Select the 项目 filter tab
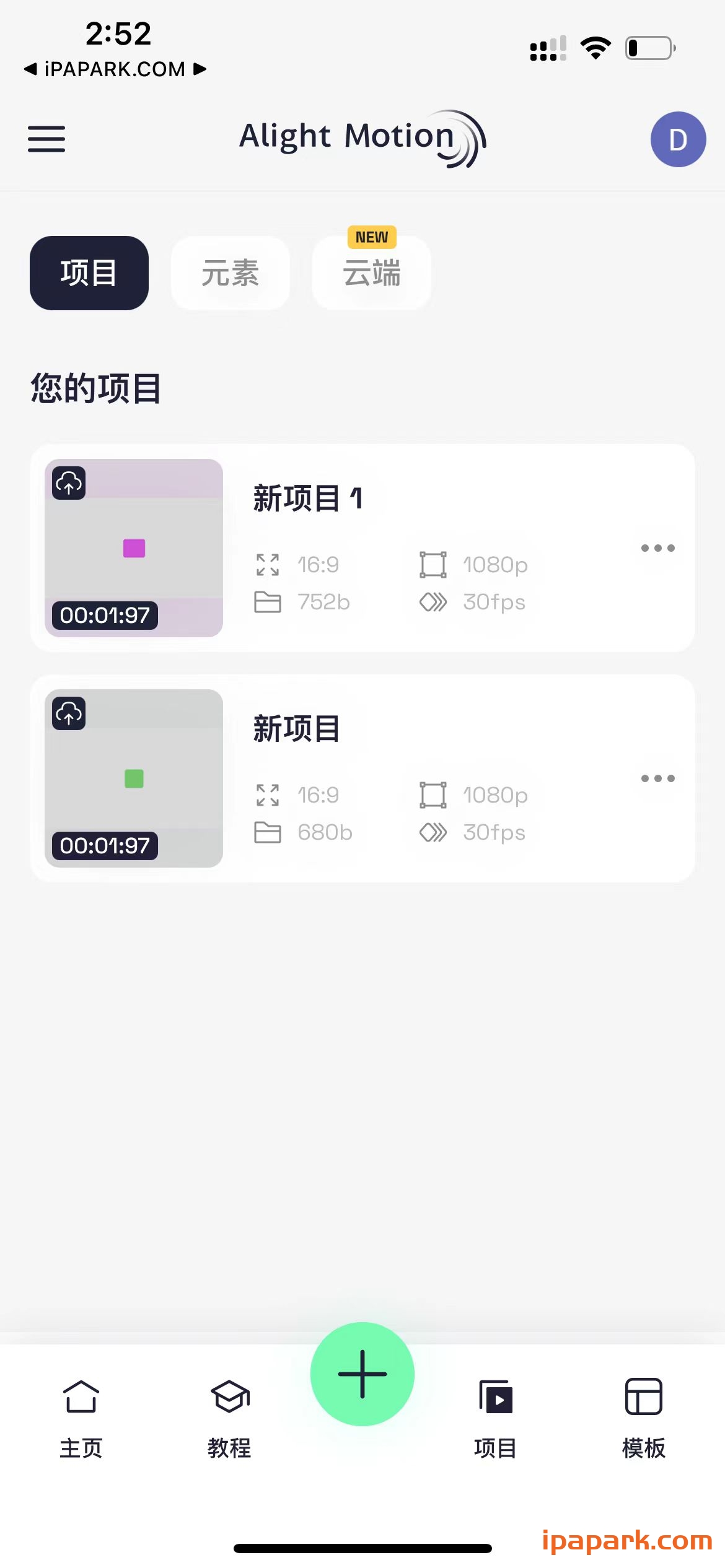 point(89,273)
